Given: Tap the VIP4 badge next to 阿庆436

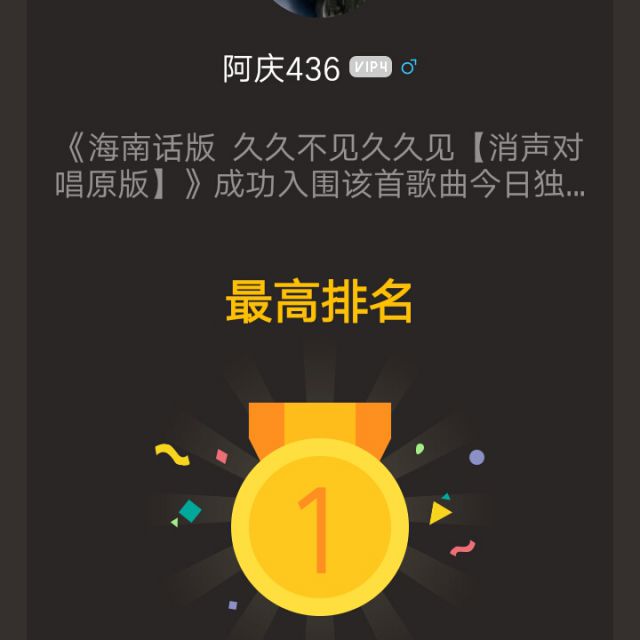Looking at the screenshot, I should tap(370, 68).
